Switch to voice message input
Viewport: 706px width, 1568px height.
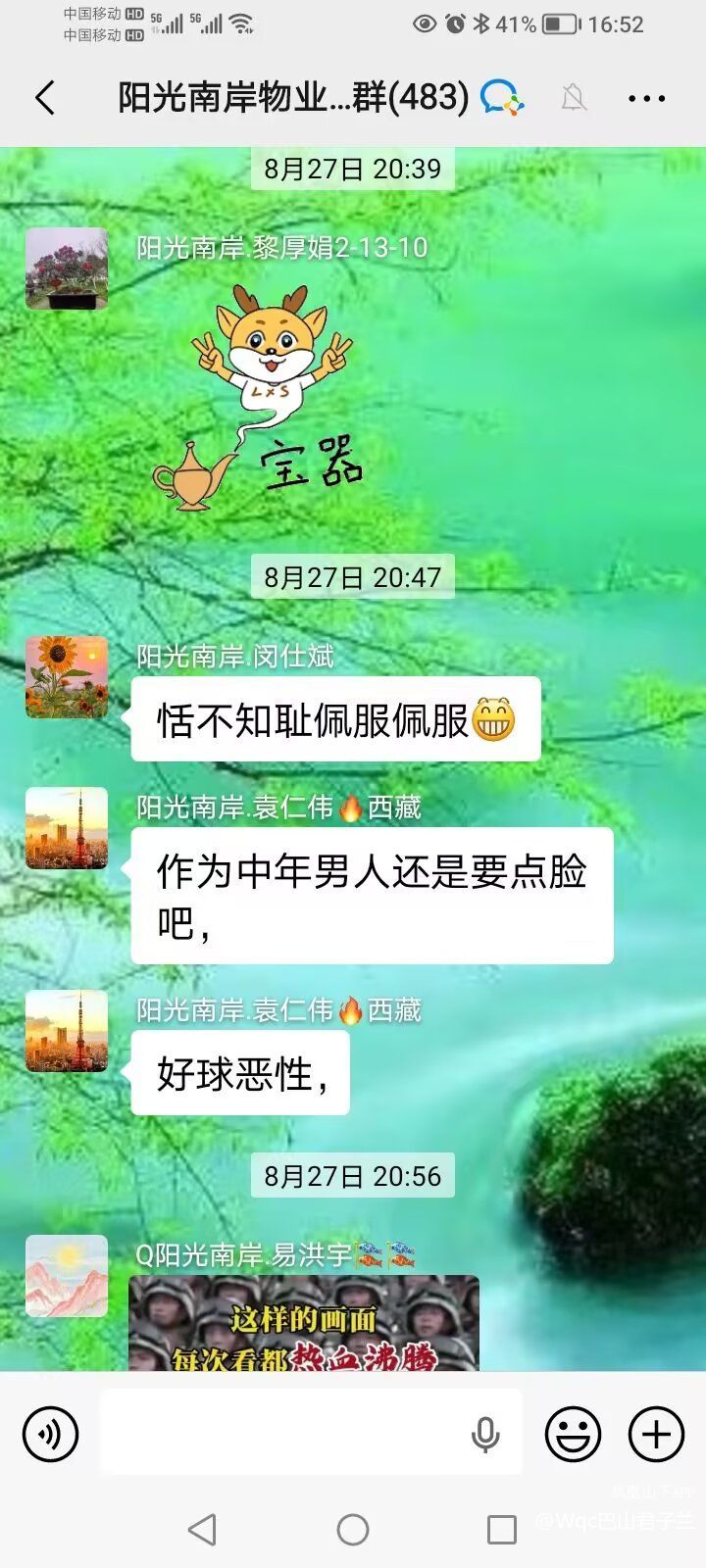click(50, 1435)
